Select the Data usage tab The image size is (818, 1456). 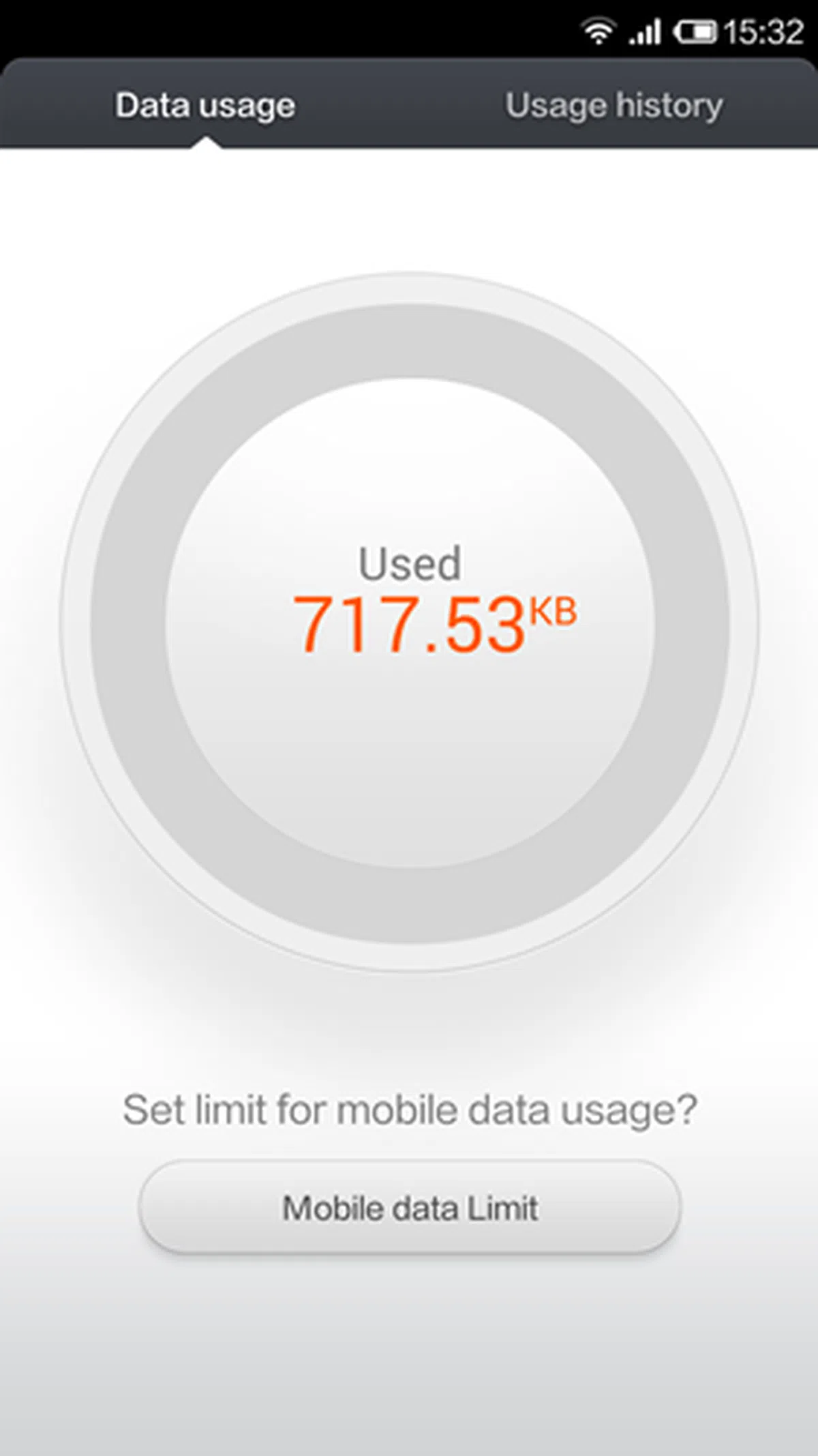pyautogui.click(x=204, y=106)
